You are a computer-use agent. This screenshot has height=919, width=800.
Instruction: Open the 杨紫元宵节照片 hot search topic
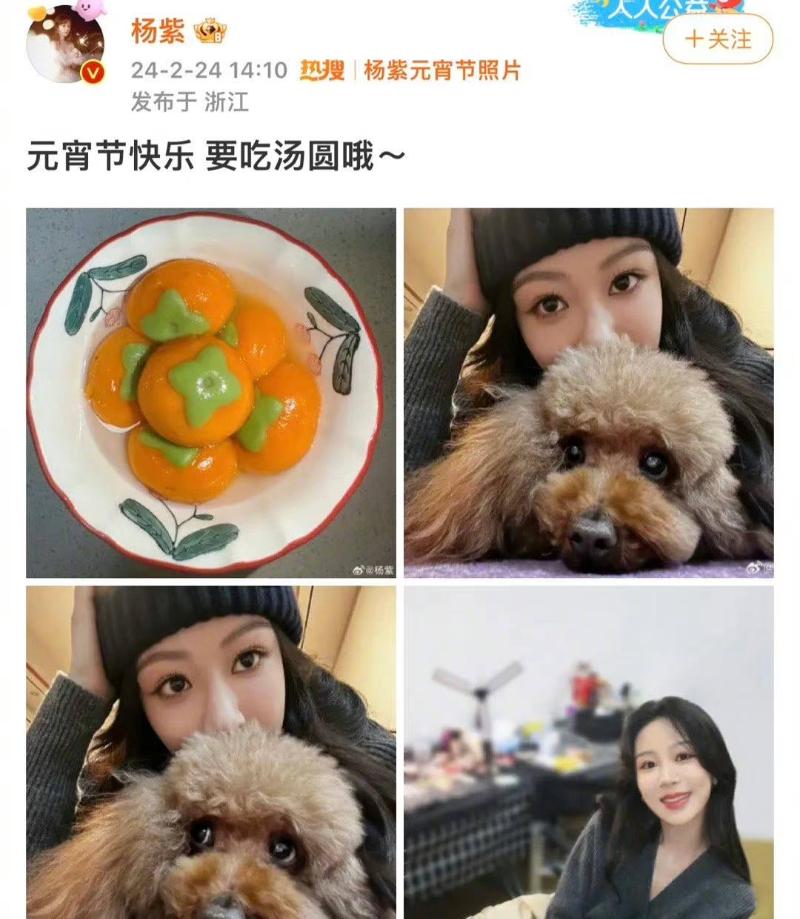[441, 70]
